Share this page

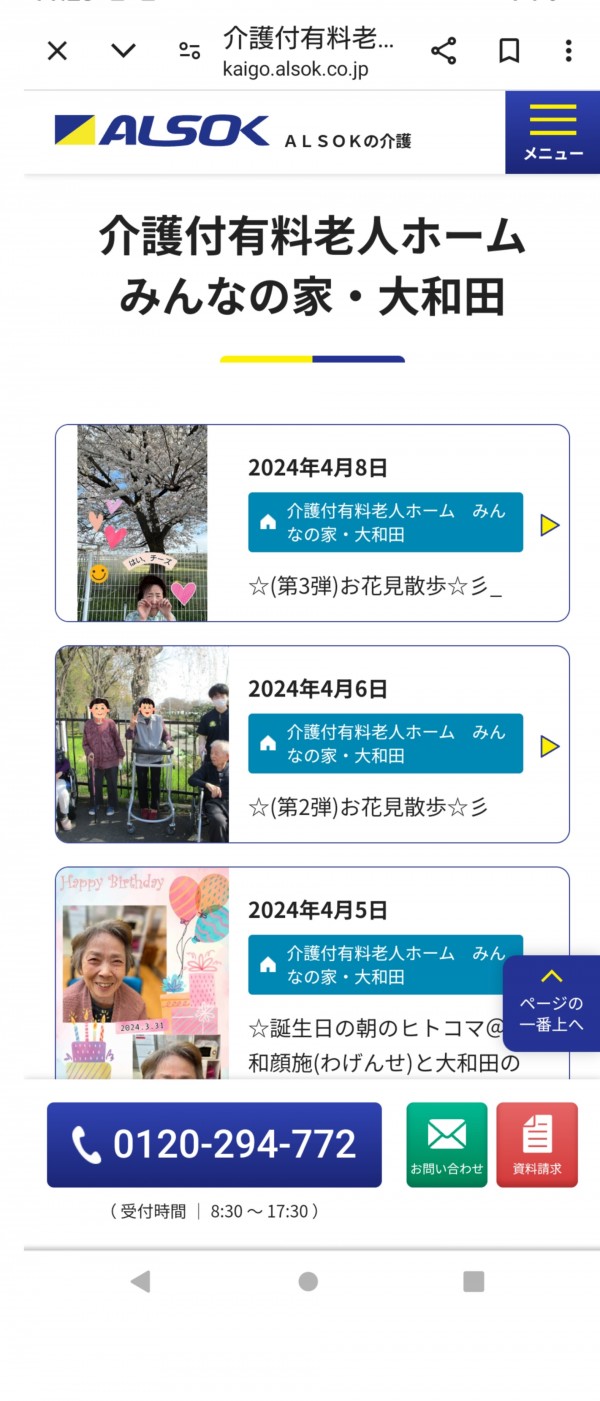(444, 51)
